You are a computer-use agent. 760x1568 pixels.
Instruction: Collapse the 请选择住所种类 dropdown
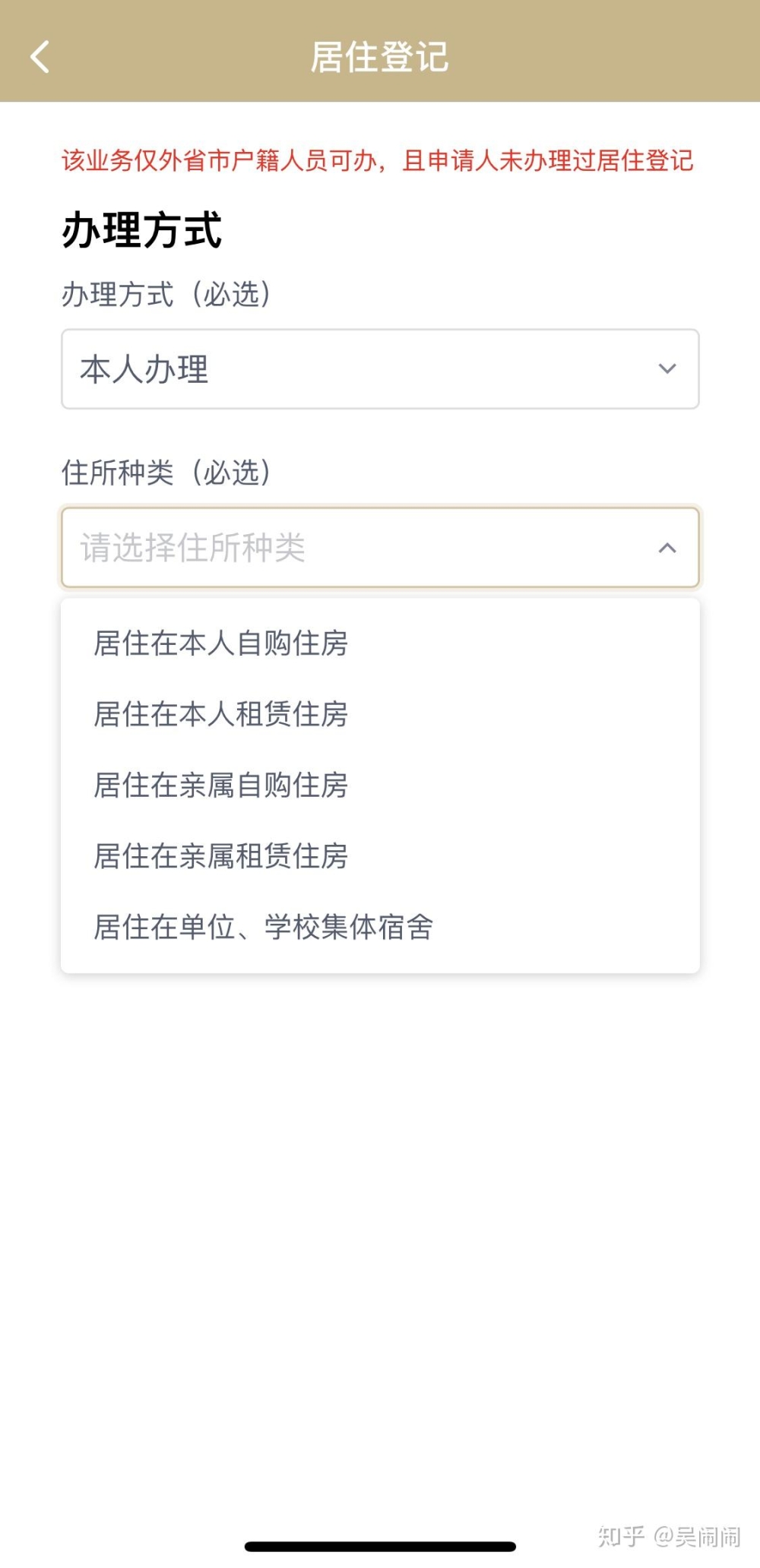click(380, 547)
